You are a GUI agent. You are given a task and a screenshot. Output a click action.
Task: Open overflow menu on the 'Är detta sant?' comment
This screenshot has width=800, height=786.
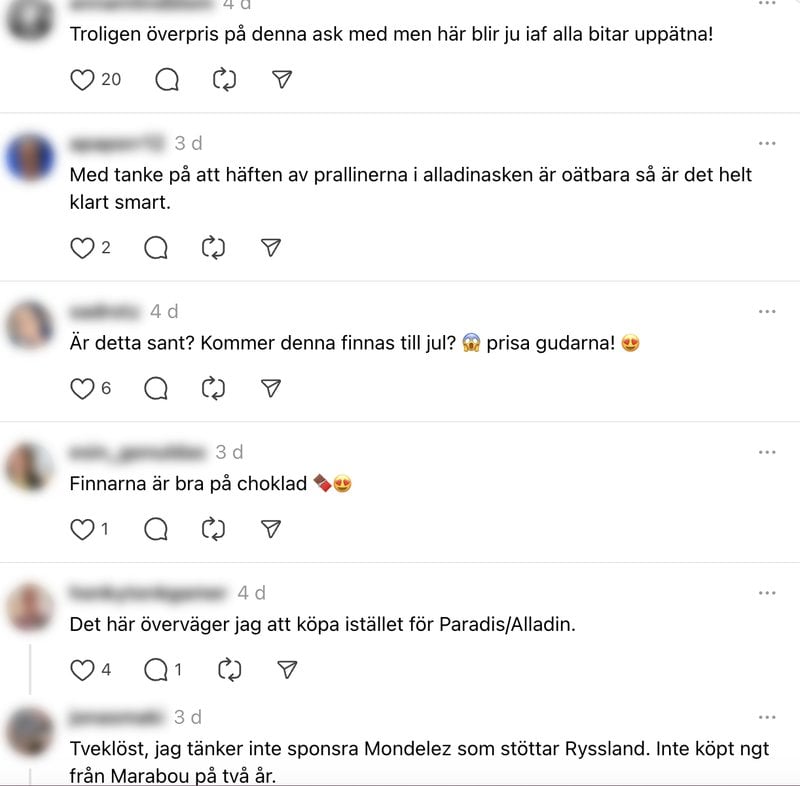point(767,311)
